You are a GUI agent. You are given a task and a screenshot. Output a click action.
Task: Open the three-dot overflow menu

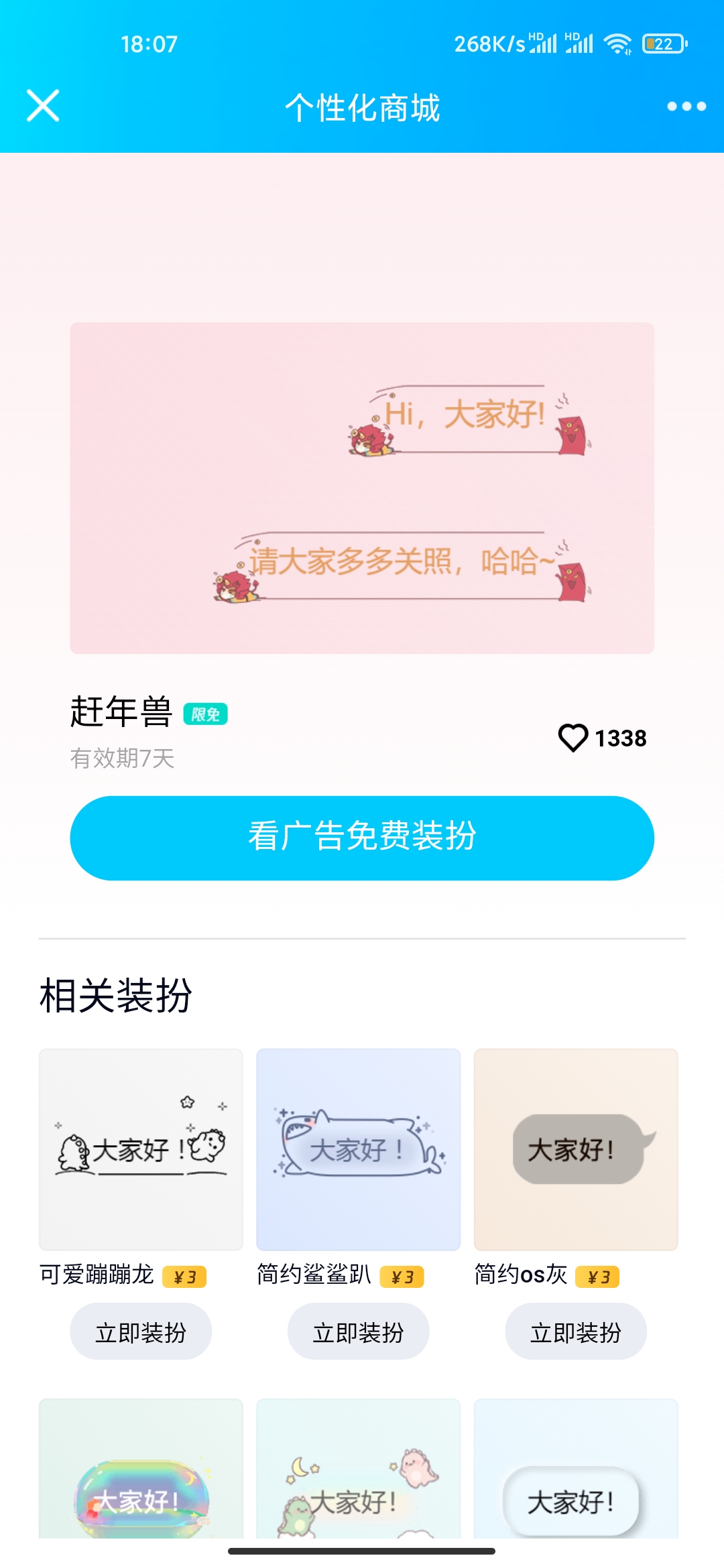pyautogui.click(x=686, y=107)
